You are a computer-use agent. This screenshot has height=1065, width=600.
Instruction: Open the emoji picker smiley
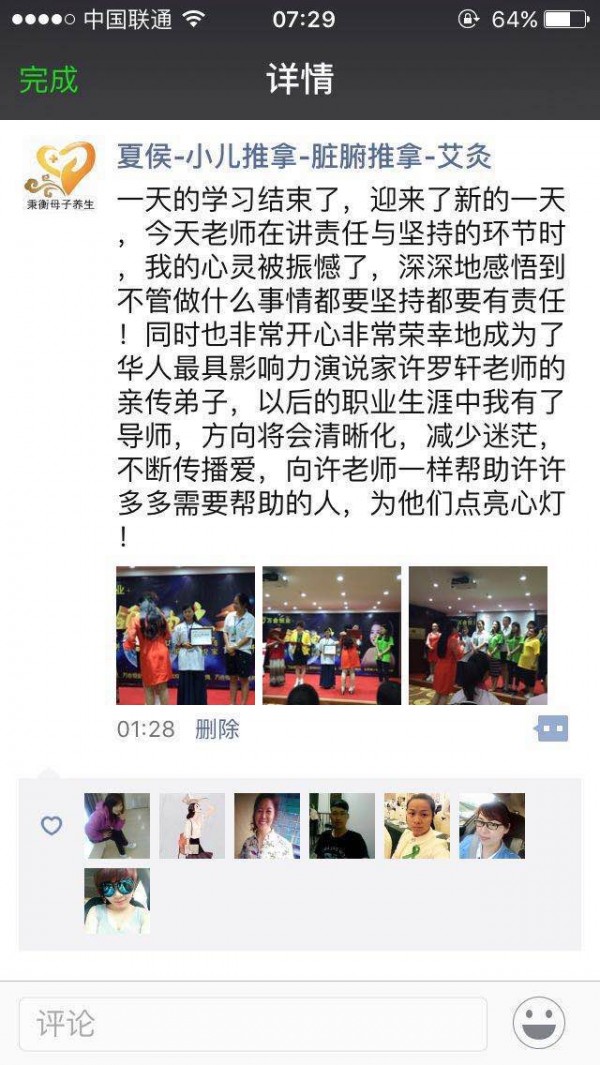pos(539,1023)
